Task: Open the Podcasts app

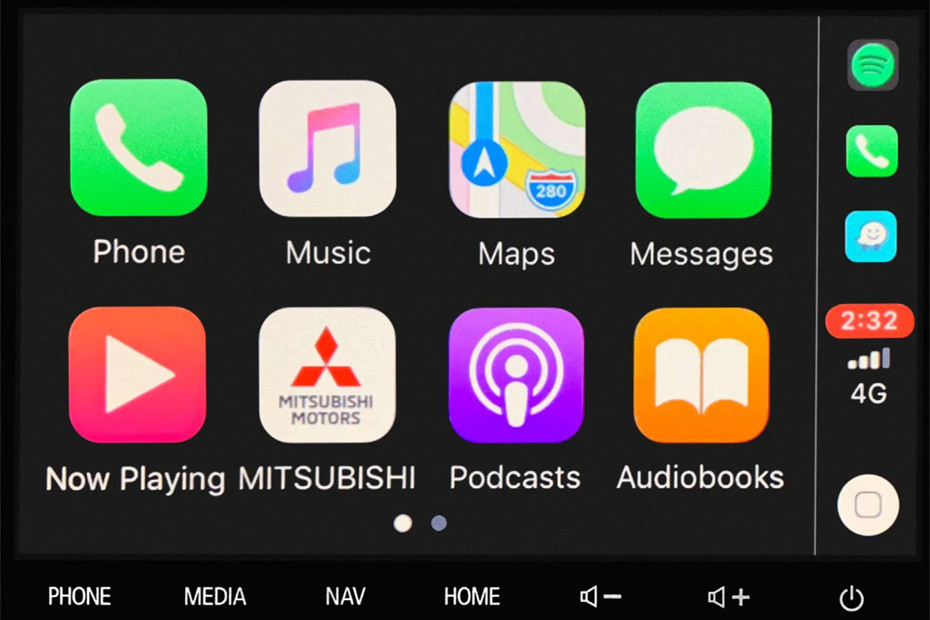Action: coord(516,375)
